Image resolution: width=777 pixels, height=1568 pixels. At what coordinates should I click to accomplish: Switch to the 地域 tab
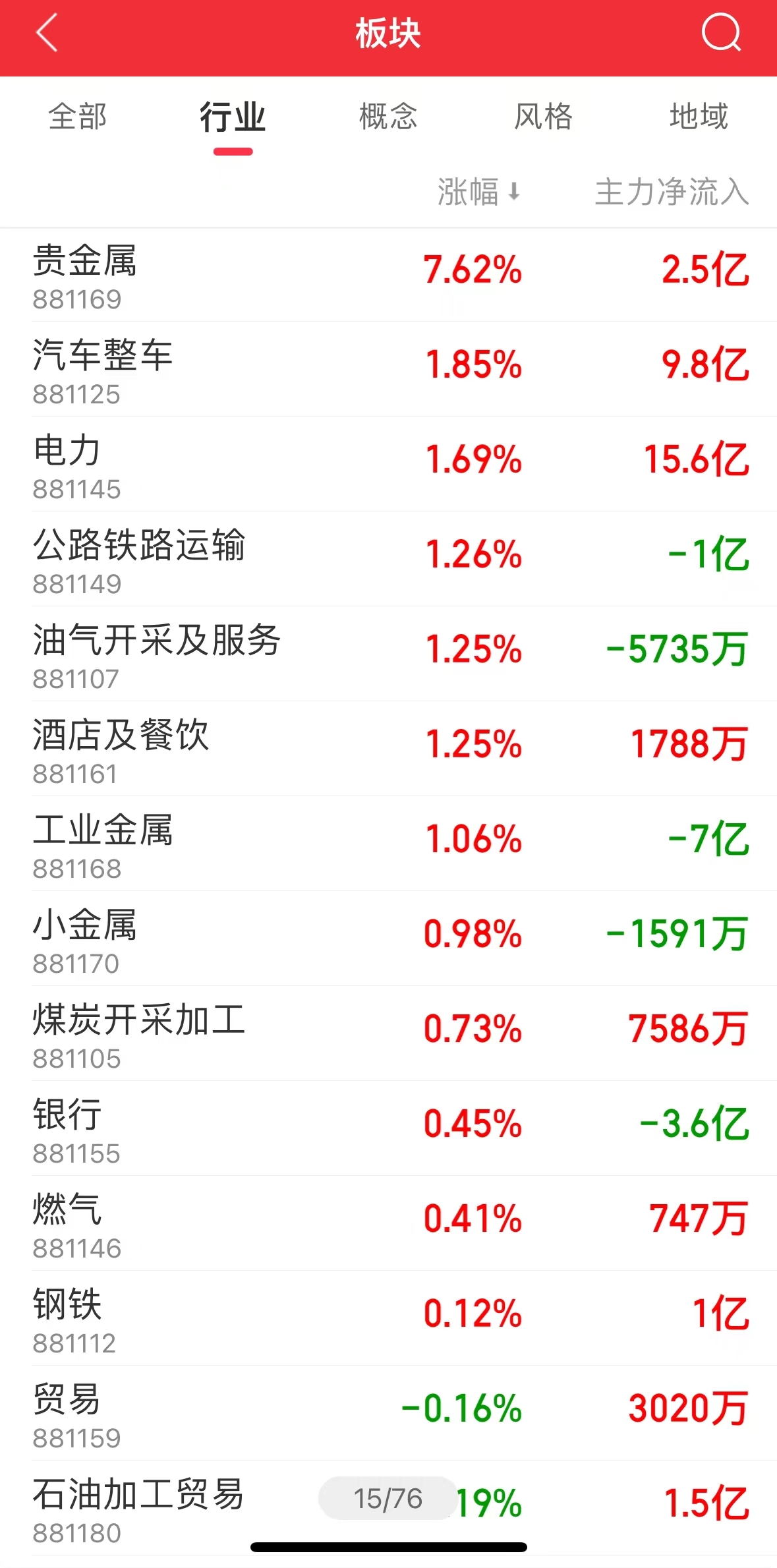[699, 117]
